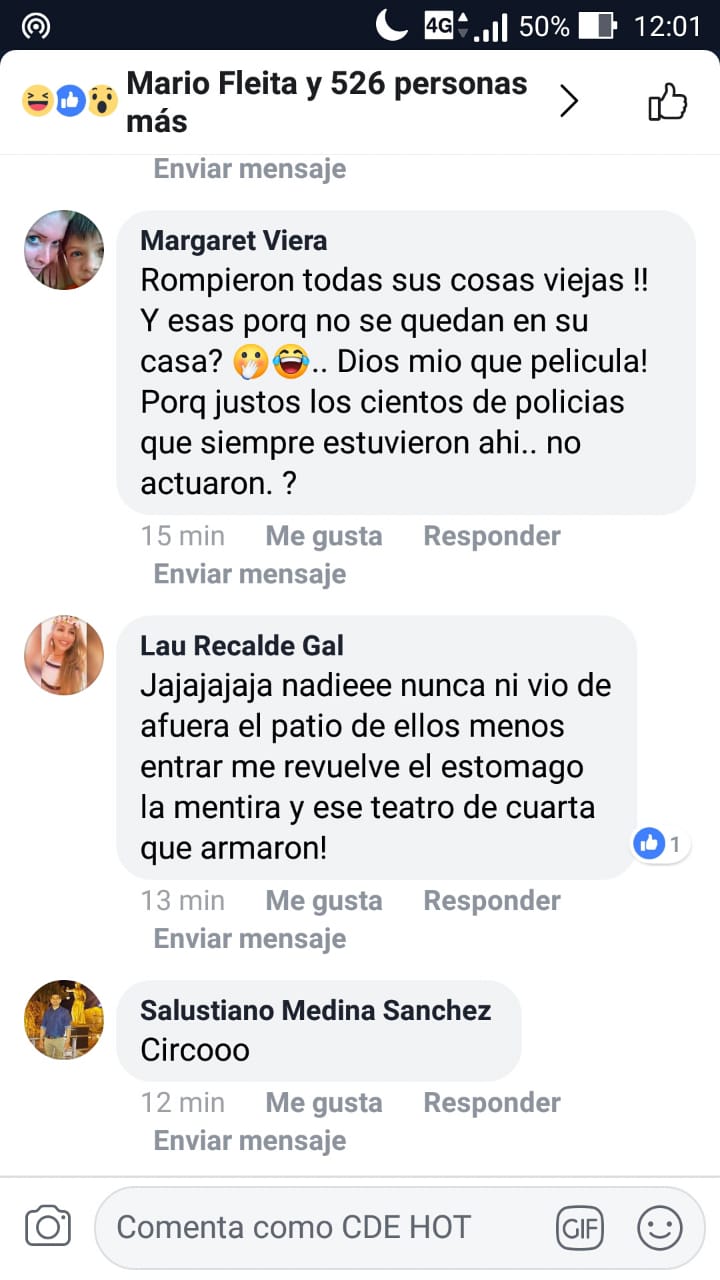The image size is (720, 1280).
Task: Send a message to Salustiano Medina Sanchez
Action: pyautogui.click(x=249, y=1141)
